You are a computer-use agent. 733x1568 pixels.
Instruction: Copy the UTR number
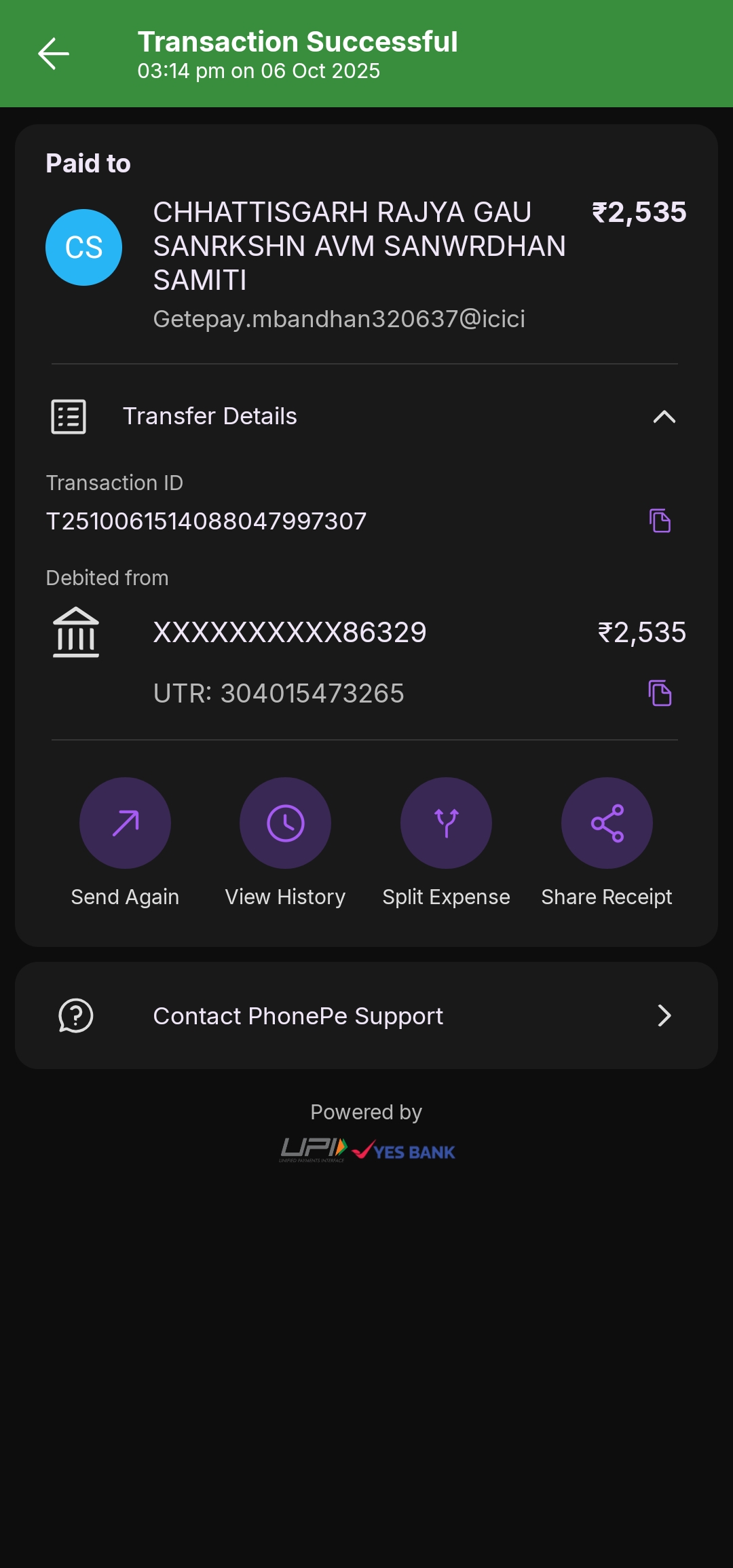point(660,693)
